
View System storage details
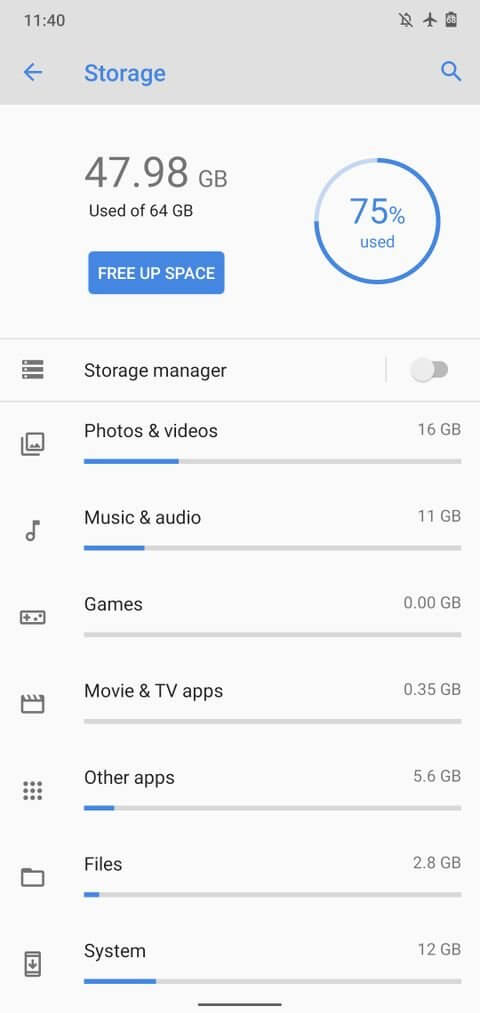click(240, 963)
